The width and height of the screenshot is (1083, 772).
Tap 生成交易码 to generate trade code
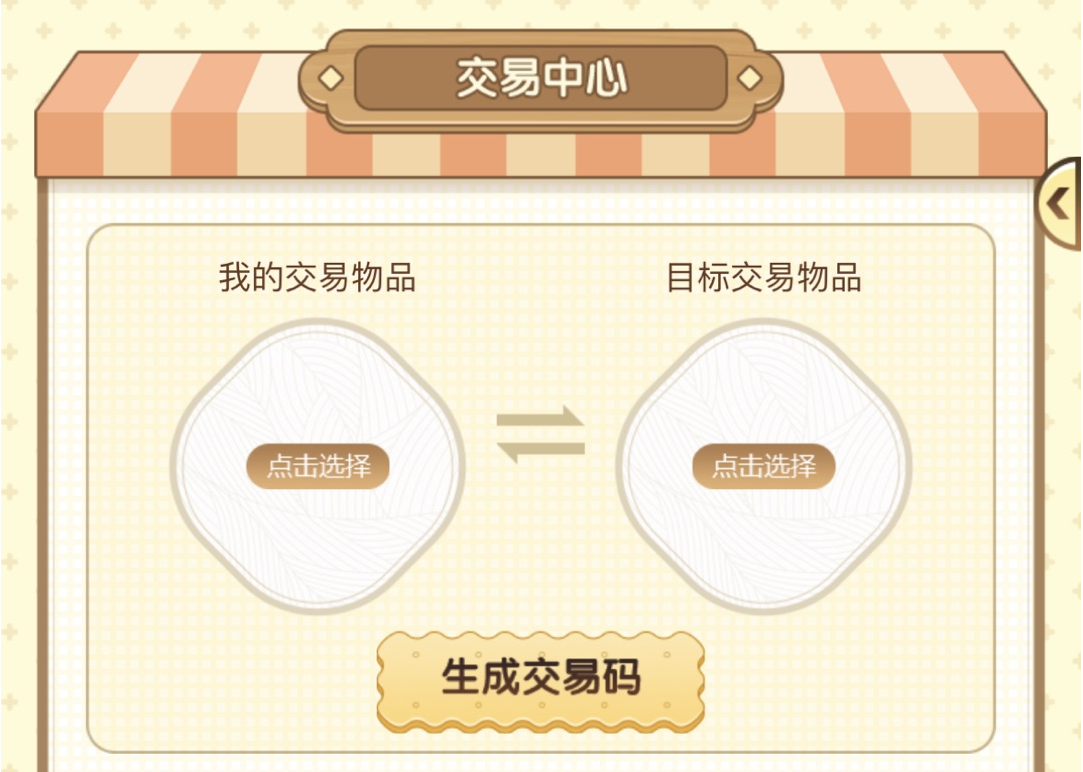point(540,678)
